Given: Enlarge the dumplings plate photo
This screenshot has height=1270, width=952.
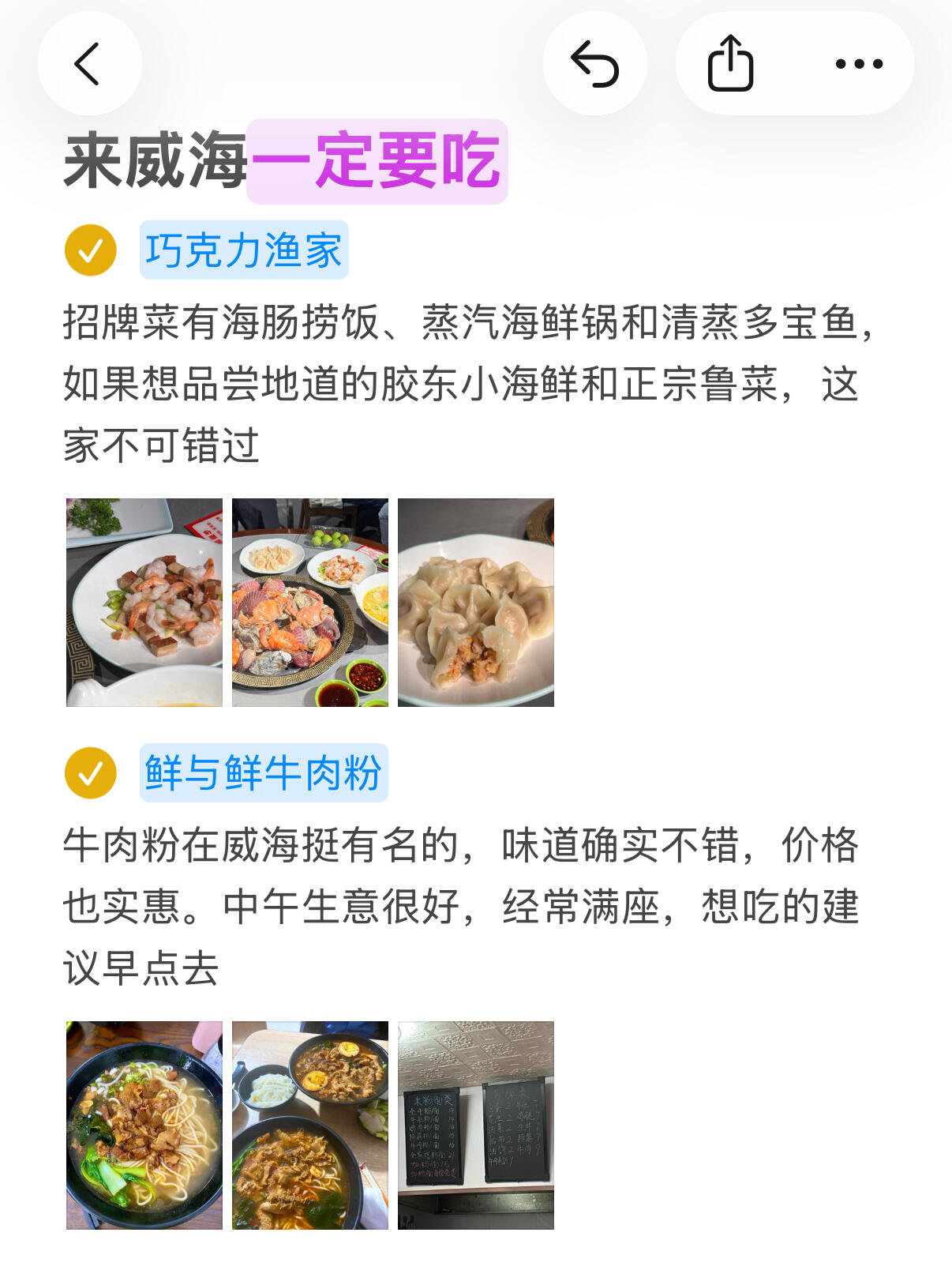Looking at the screenshot, I should click(x=476, y=602).
